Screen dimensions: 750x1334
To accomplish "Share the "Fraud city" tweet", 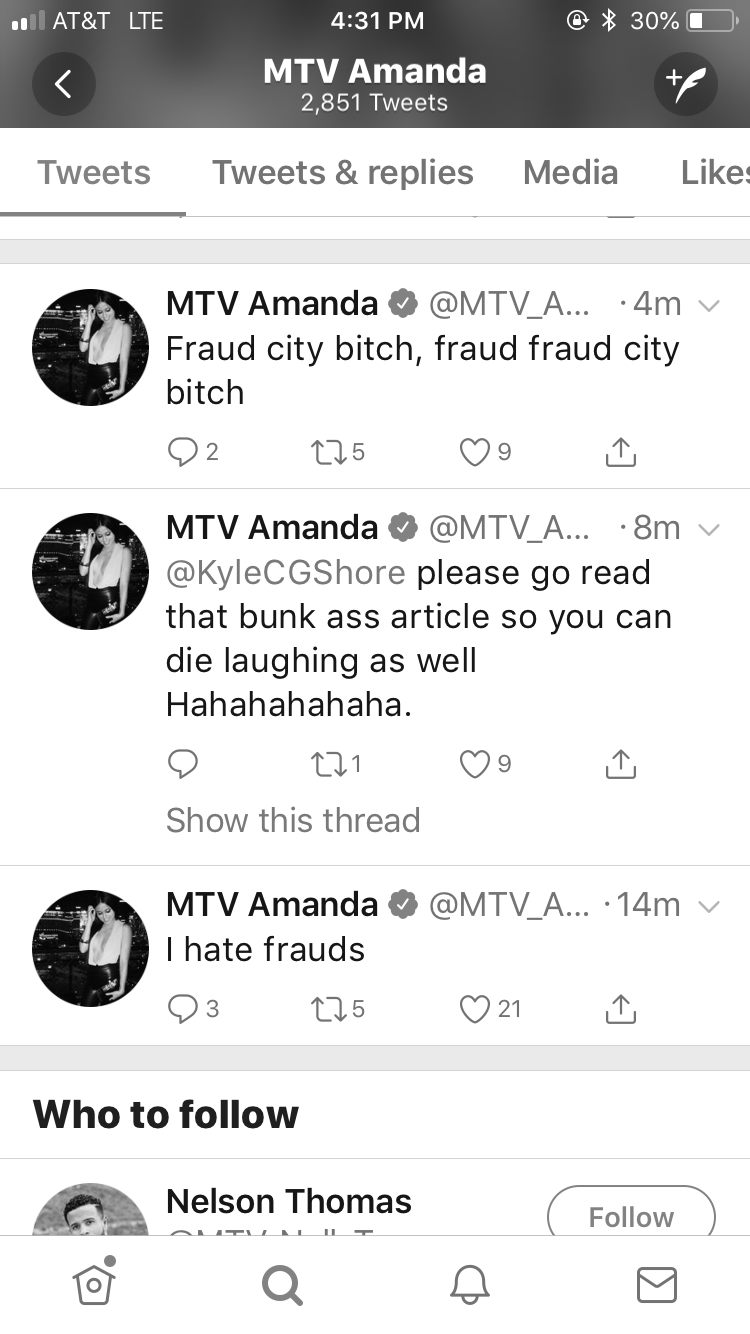I will point(620,452).
